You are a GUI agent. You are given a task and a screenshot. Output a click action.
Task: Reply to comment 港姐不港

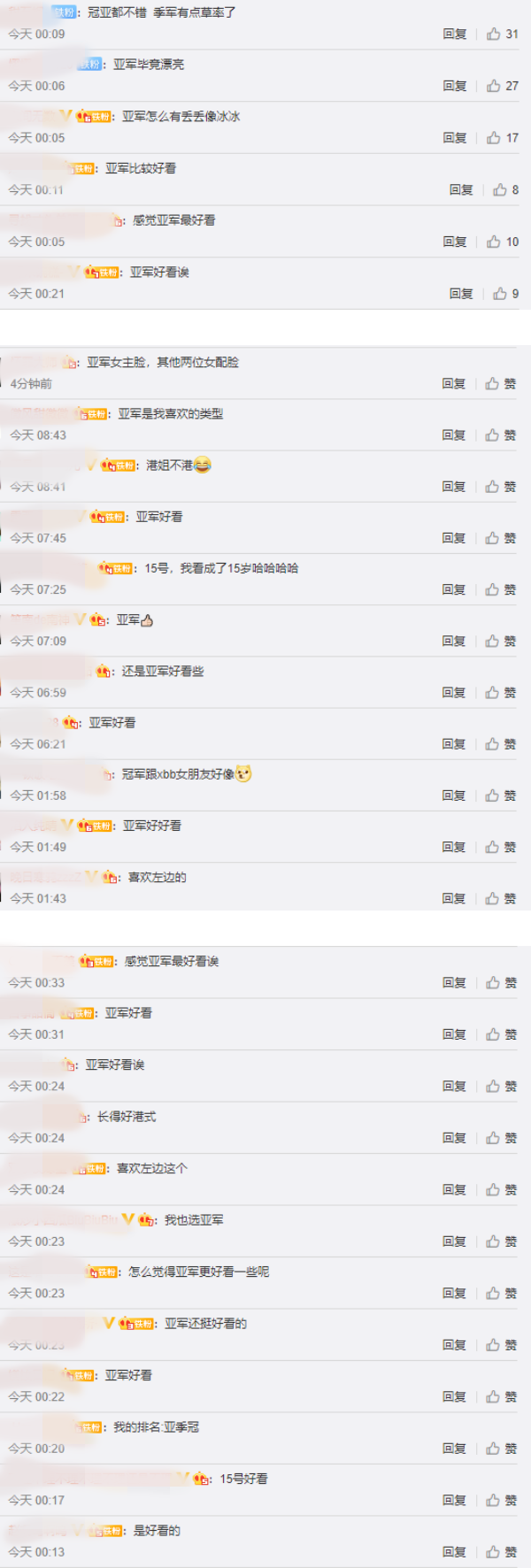pyautogui.click(x=453, y=487)
